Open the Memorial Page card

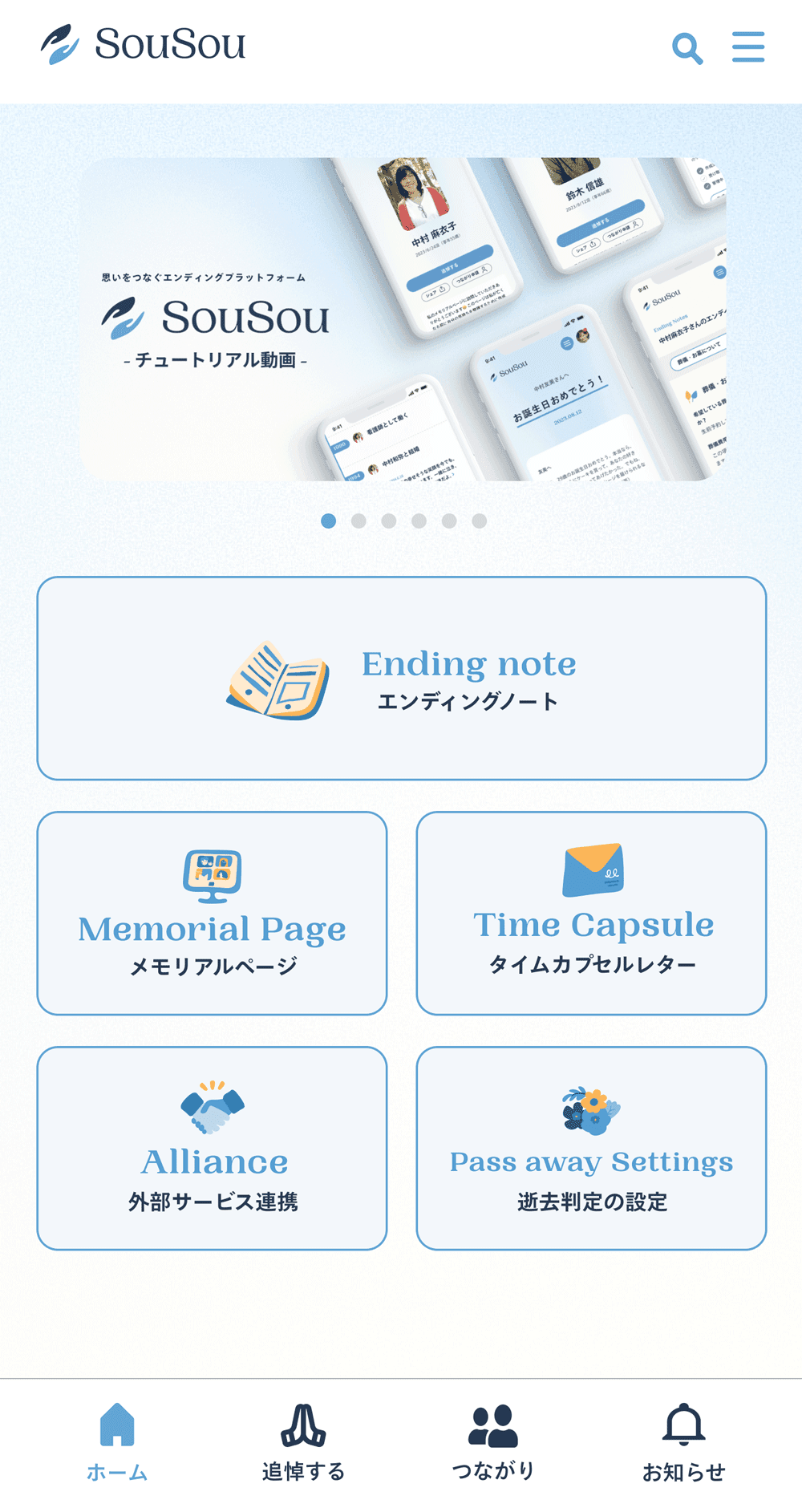pyautogui.click(x=212, y=914)
